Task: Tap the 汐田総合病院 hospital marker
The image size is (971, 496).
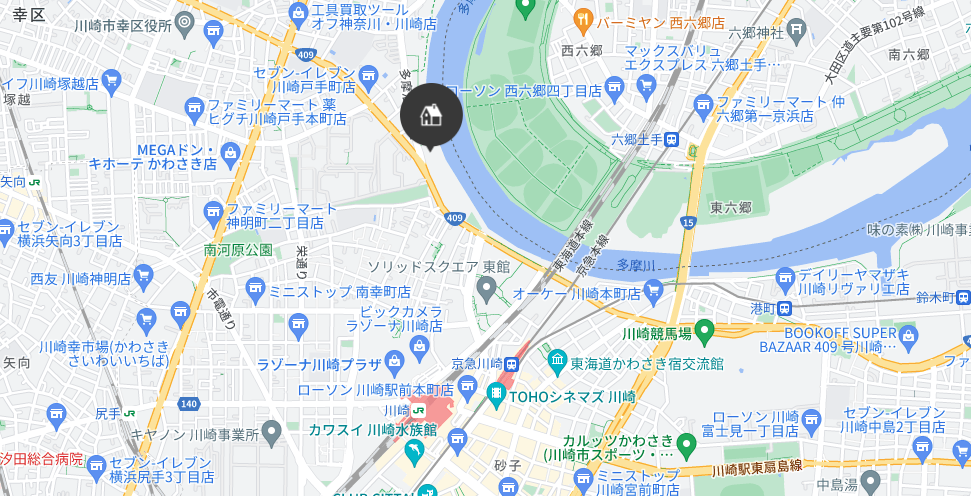Action: [x=96, y=466]
